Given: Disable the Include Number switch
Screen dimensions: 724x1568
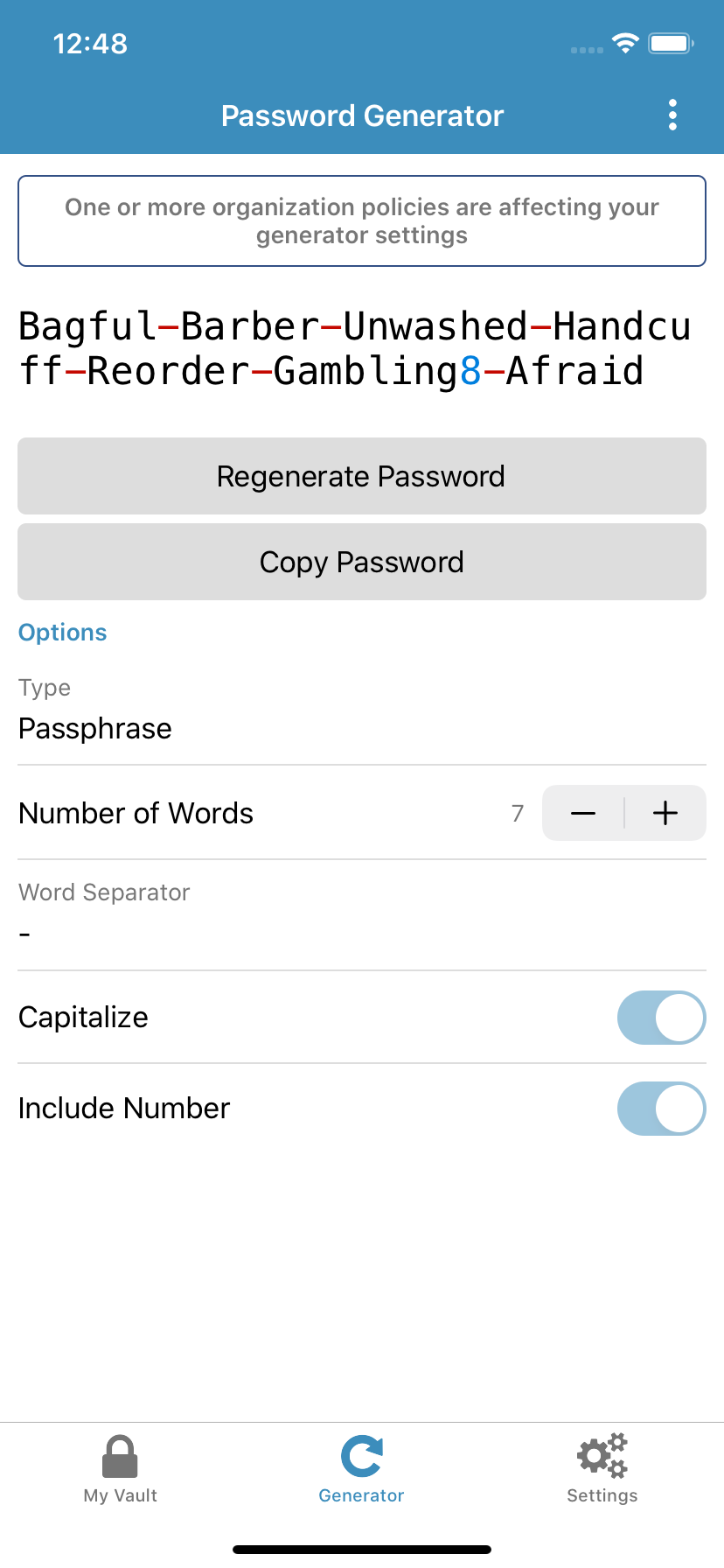Looking at the screenshot, I should tap(661, 1109).
